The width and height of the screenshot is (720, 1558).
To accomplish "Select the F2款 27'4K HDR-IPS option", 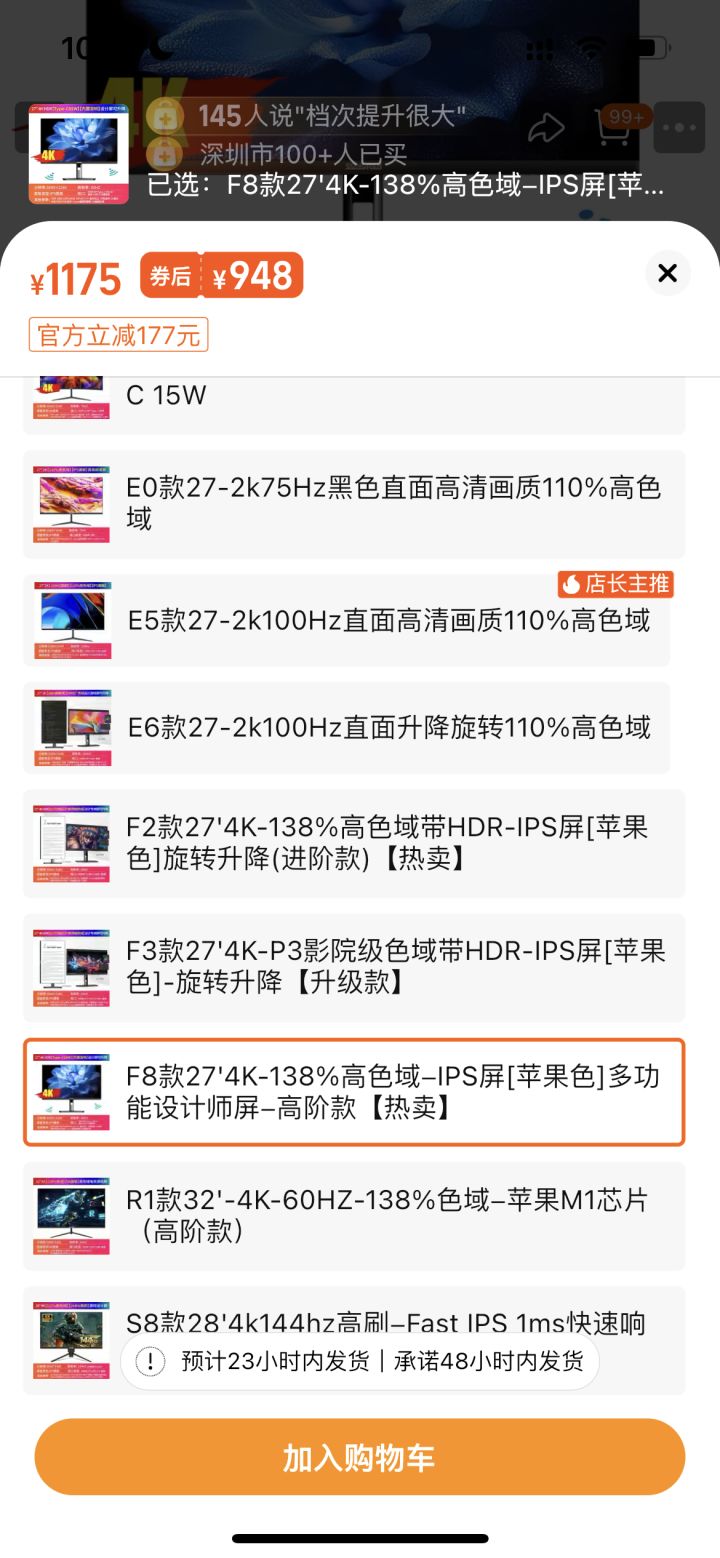I will [x=354, y=843].
